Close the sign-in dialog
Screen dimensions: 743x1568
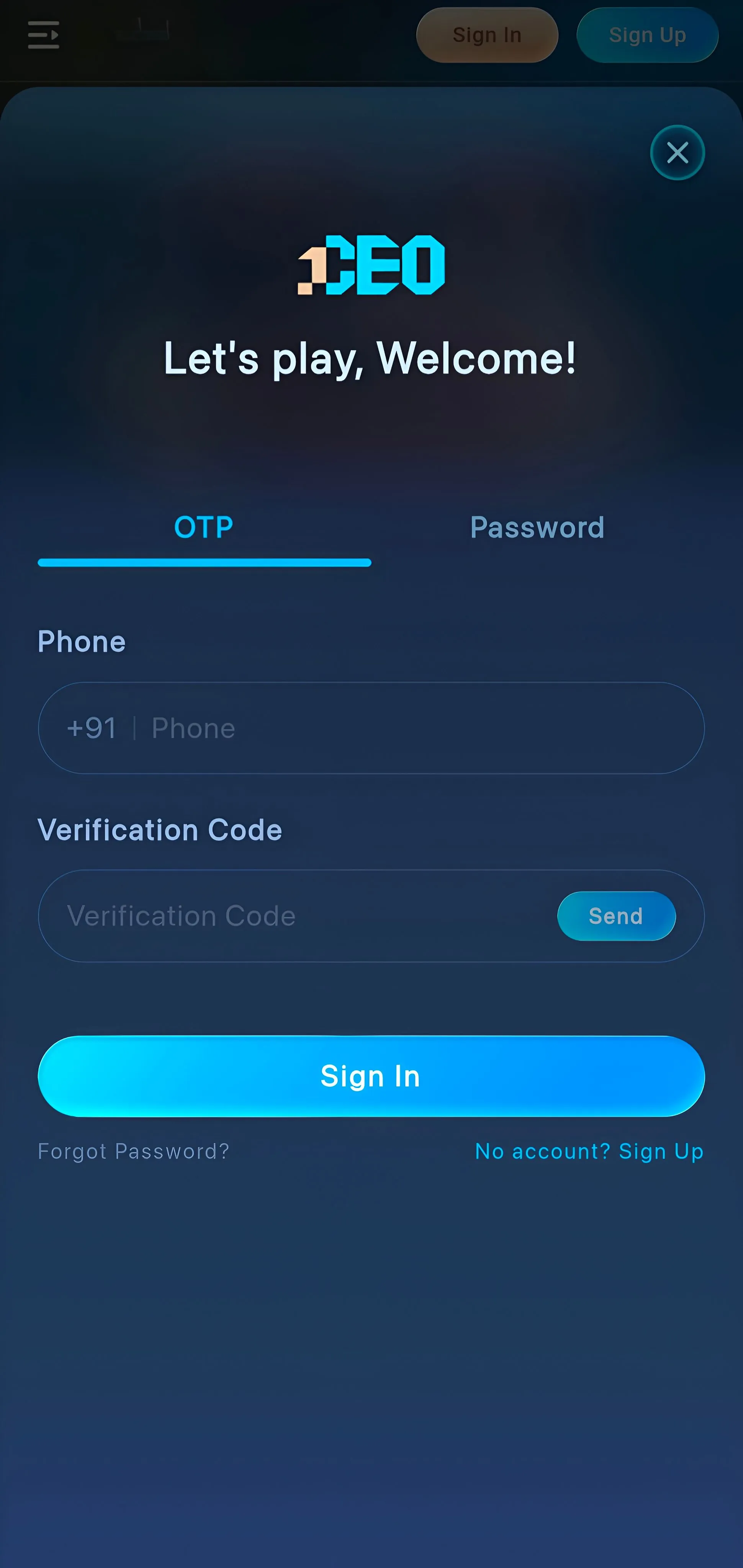tap(677, 152)
